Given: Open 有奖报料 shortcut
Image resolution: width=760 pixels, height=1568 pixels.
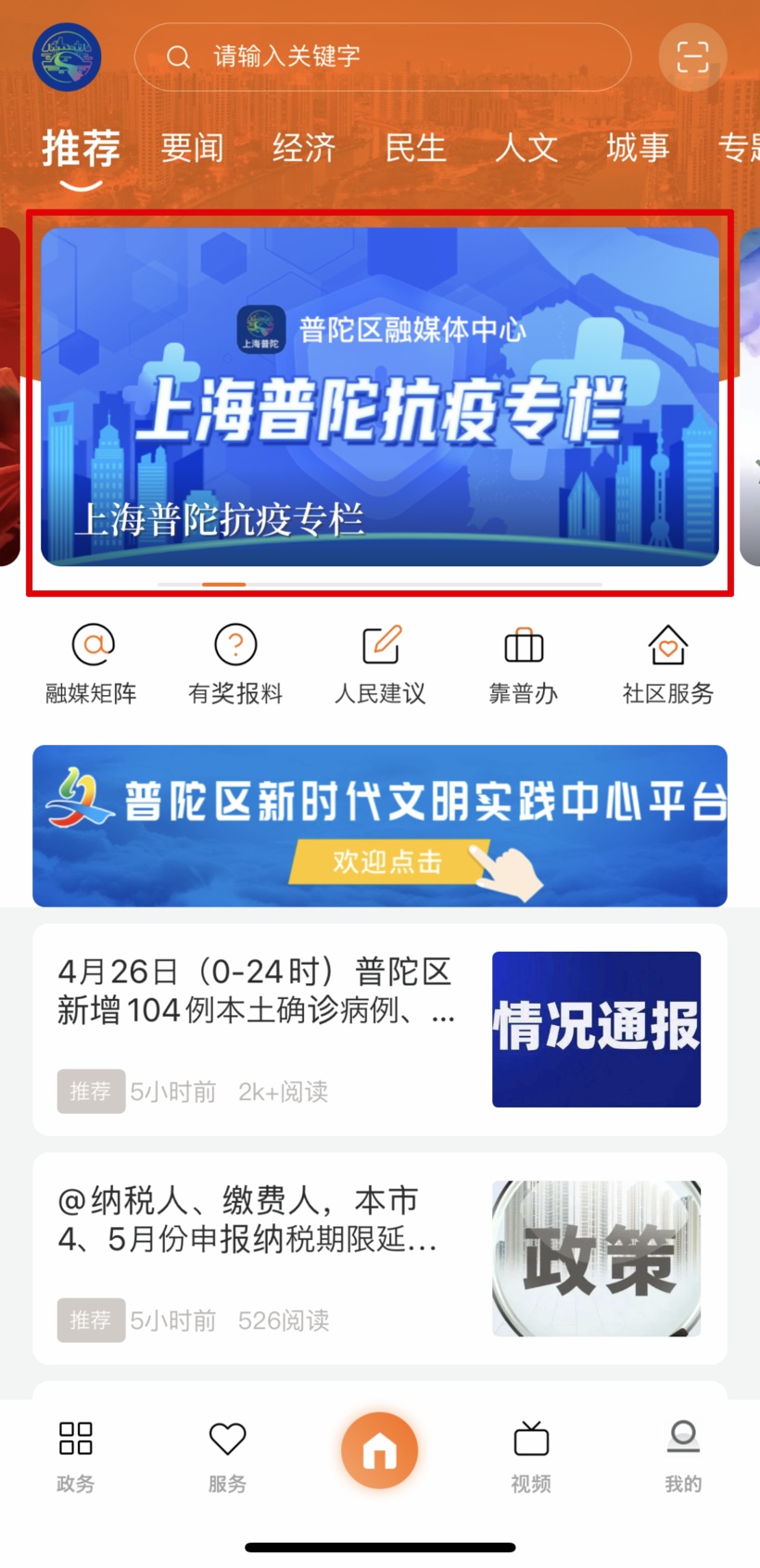Looking at the screenshot, I should point(235,664).
